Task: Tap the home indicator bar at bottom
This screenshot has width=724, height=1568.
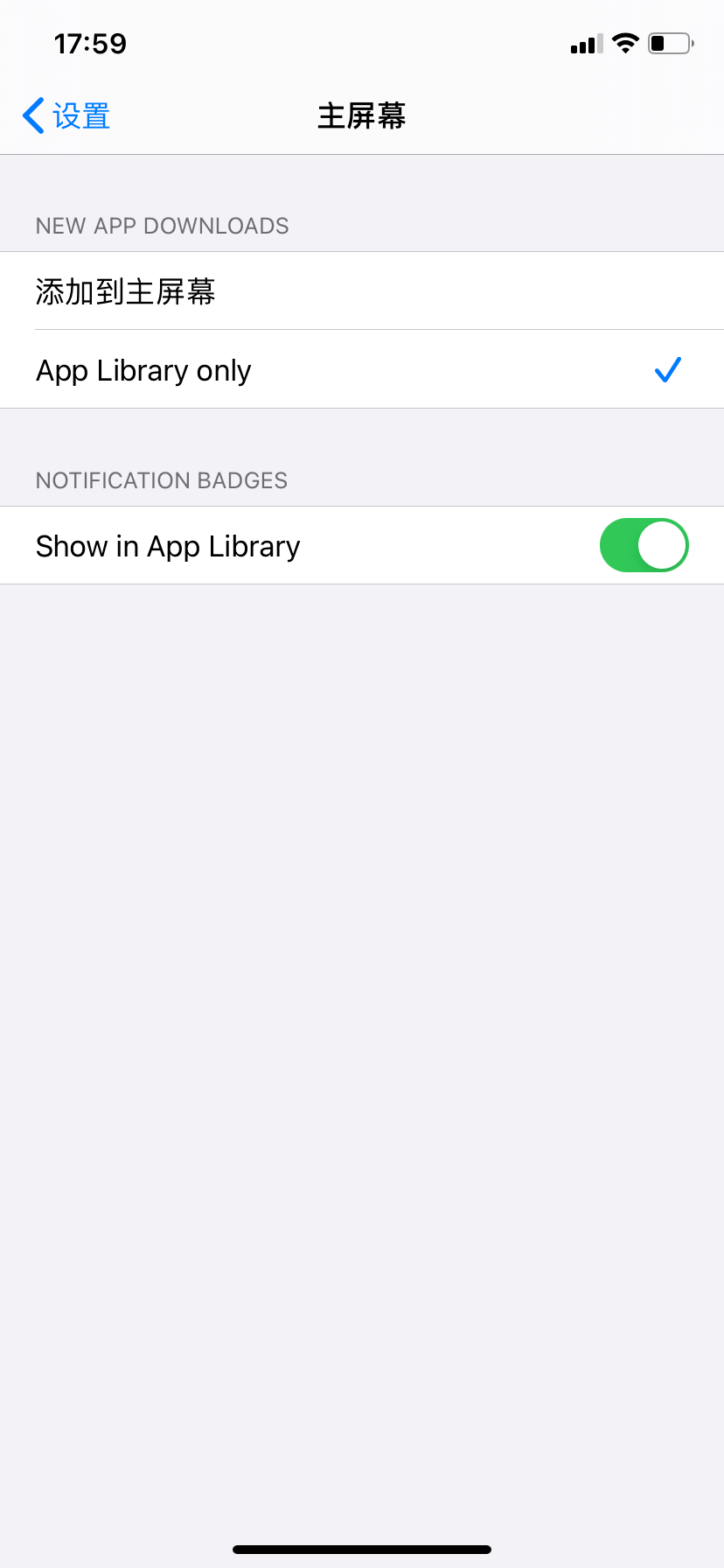Action: point(361,1549)
